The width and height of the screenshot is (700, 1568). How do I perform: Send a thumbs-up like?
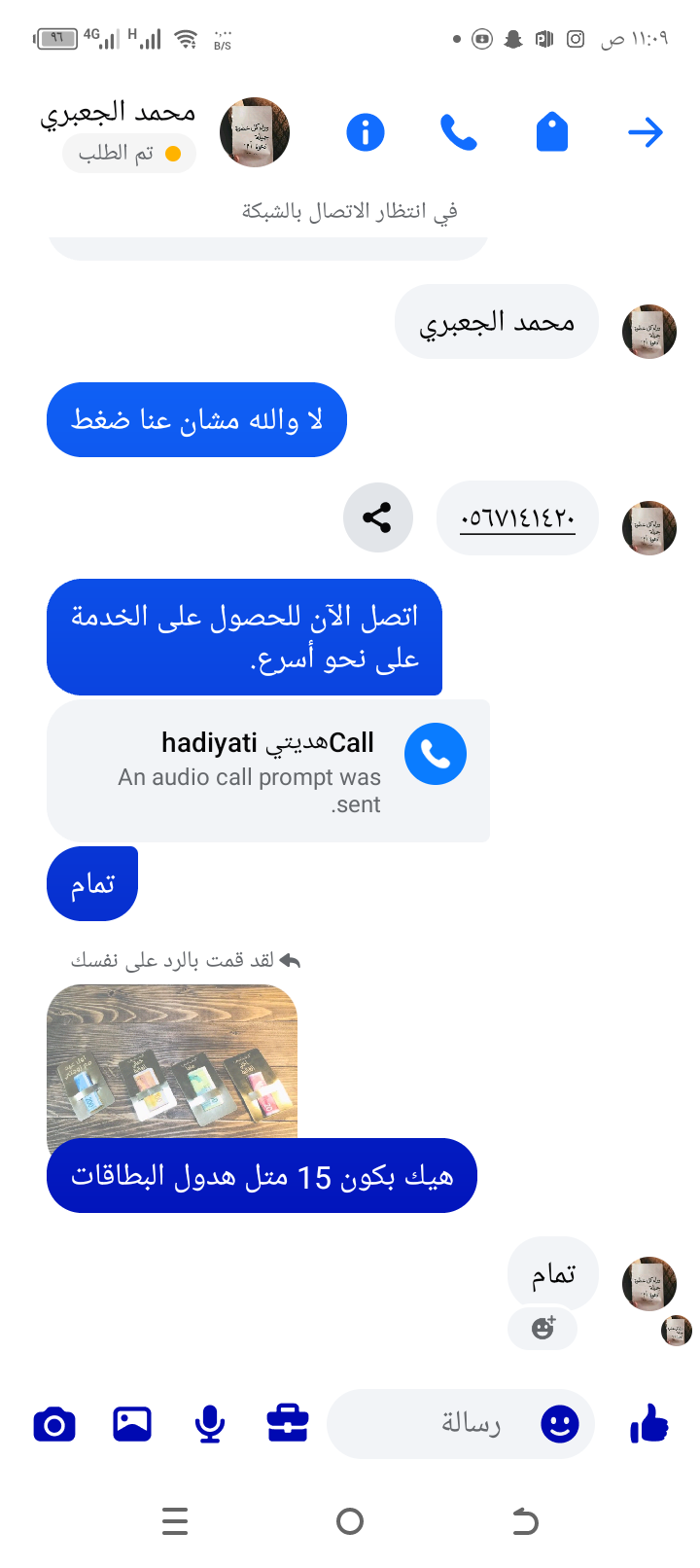coord(648,1424)
